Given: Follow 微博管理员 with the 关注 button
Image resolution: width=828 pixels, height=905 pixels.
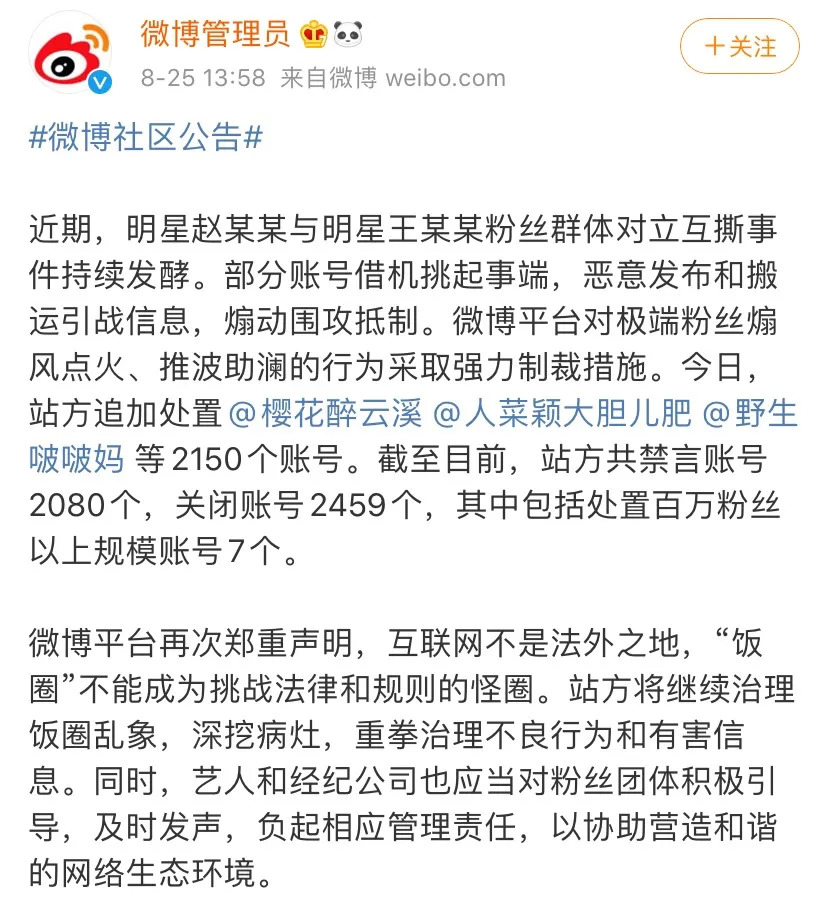Looking at the screenshot, I should pyautogui.click(x=740, y=47).
